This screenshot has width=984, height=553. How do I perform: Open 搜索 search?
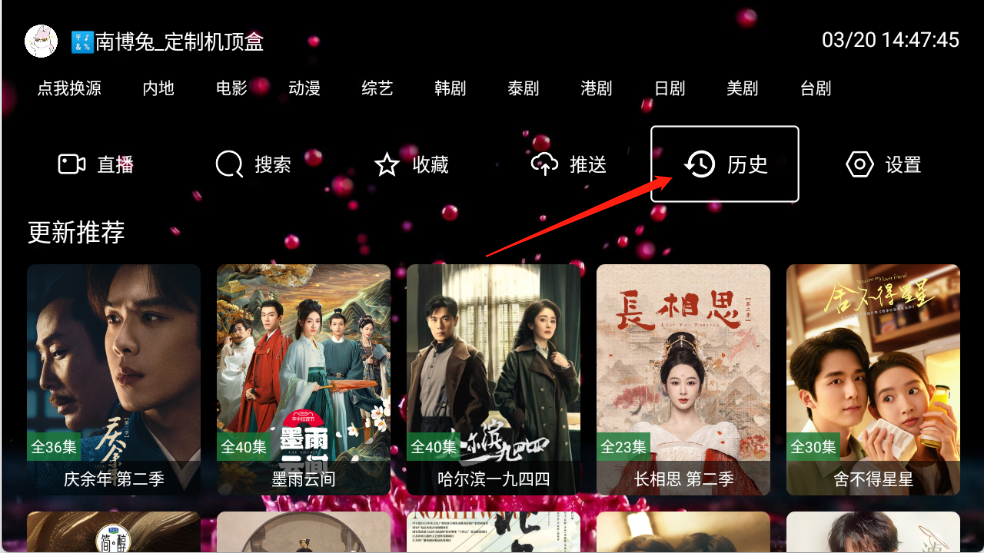[254, 165]
